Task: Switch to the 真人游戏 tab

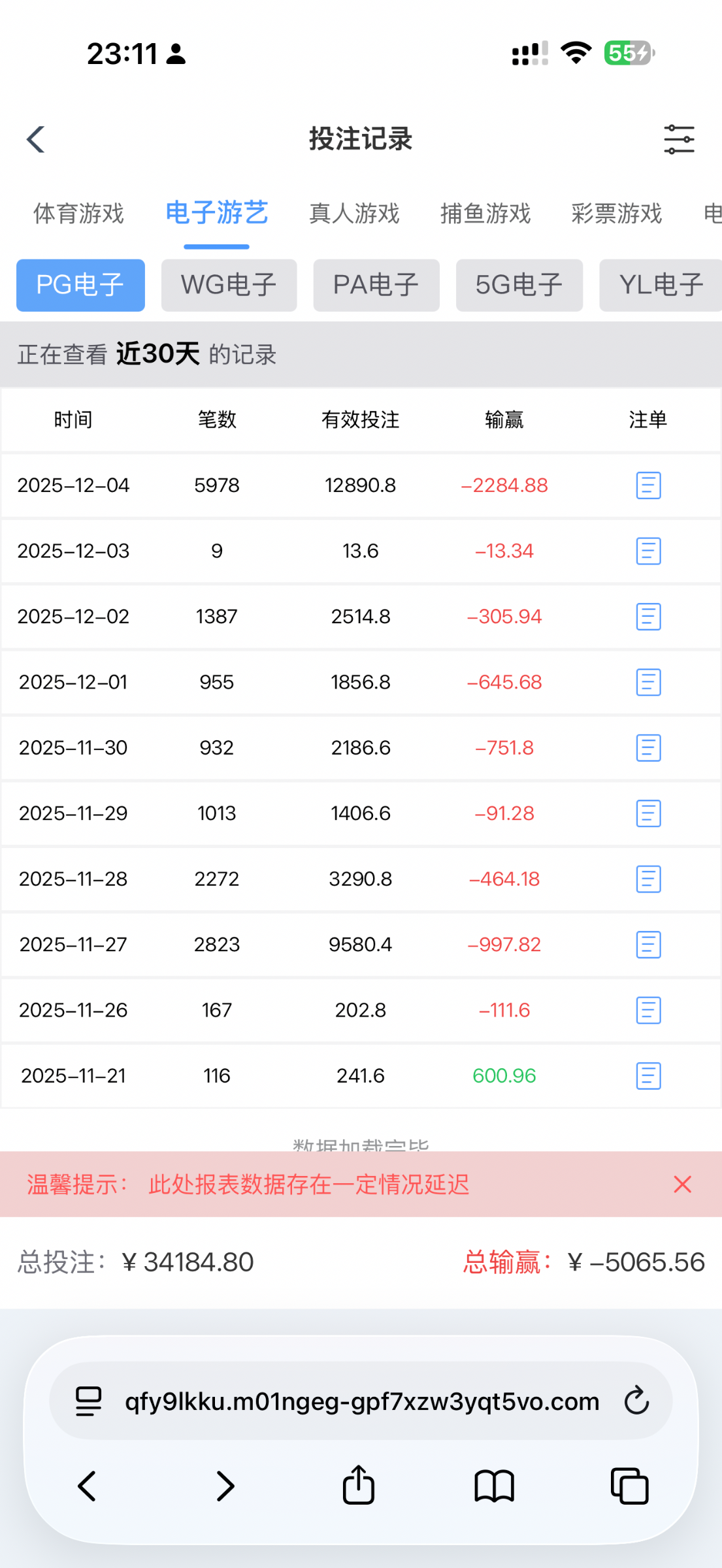Action: coord(354,214)
